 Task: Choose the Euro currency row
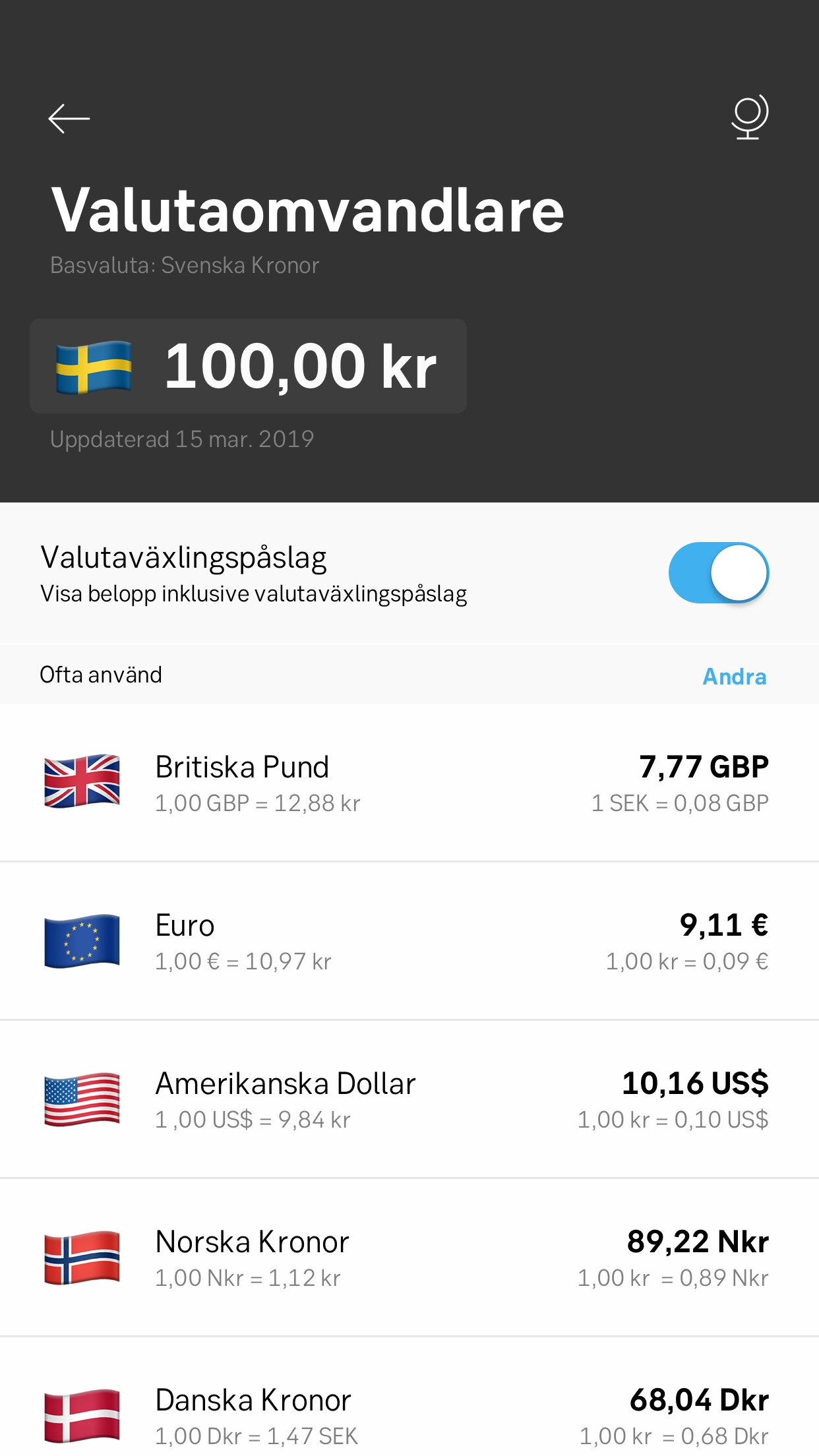click(x=409, y=942)
